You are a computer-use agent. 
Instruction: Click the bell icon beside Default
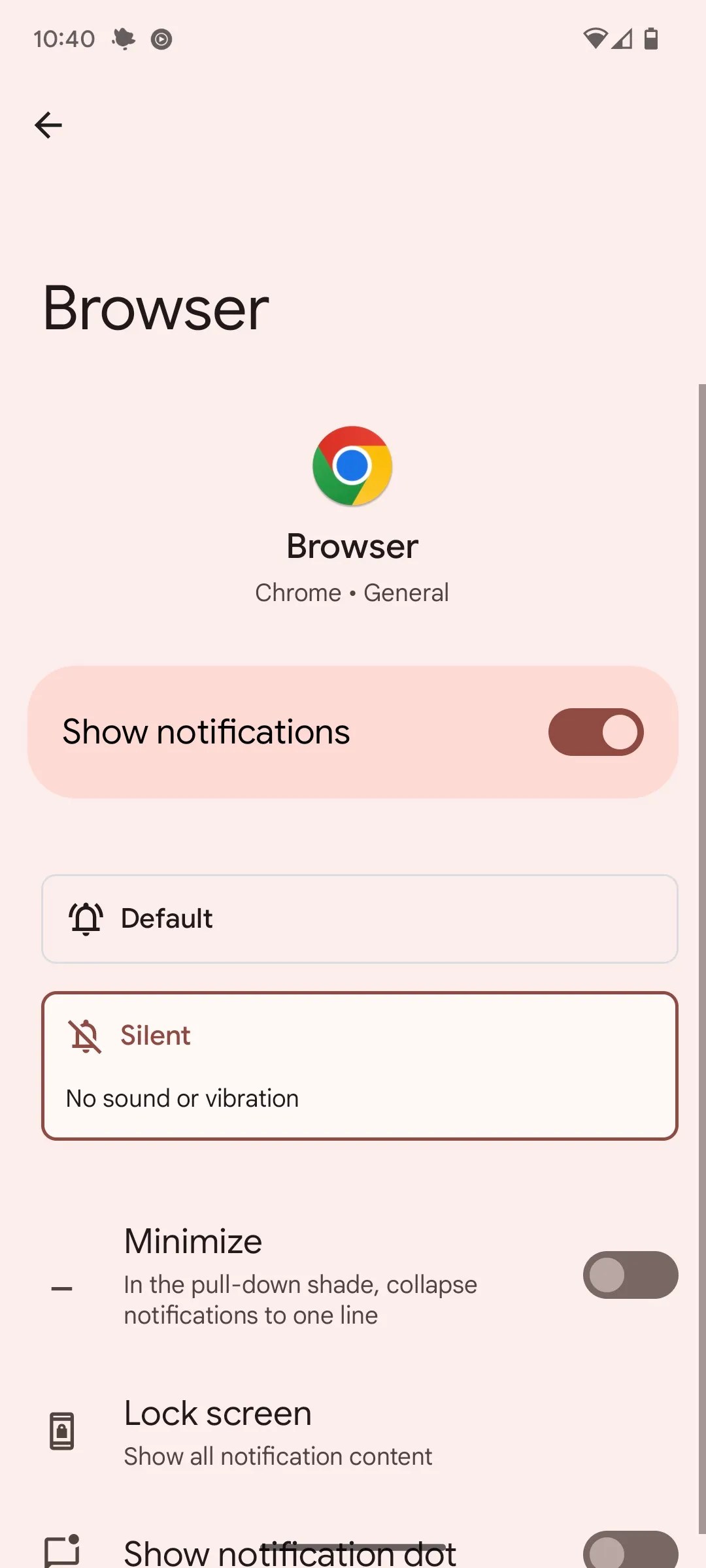86,919
